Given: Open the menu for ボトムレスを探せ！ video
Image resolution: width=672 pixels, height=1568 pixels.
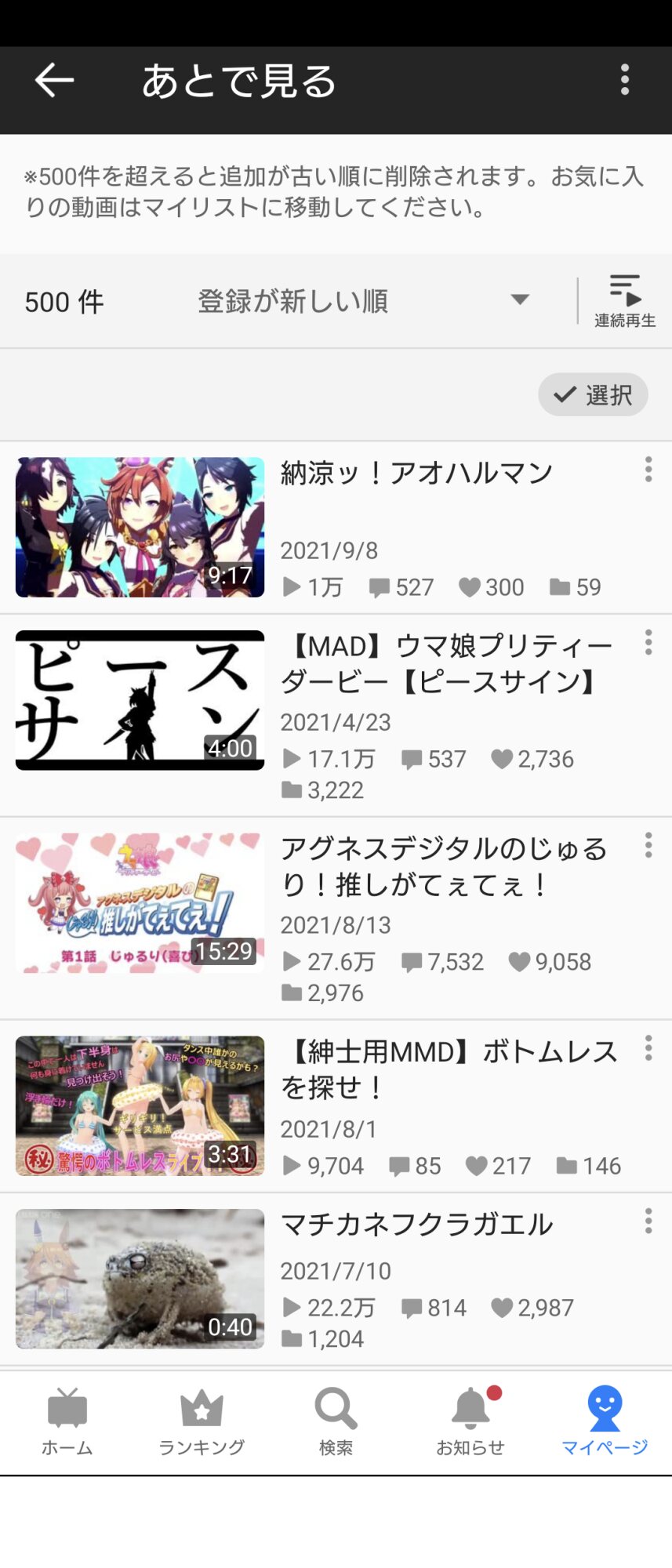Looking at the screenshot, I should coord(648,1048).
